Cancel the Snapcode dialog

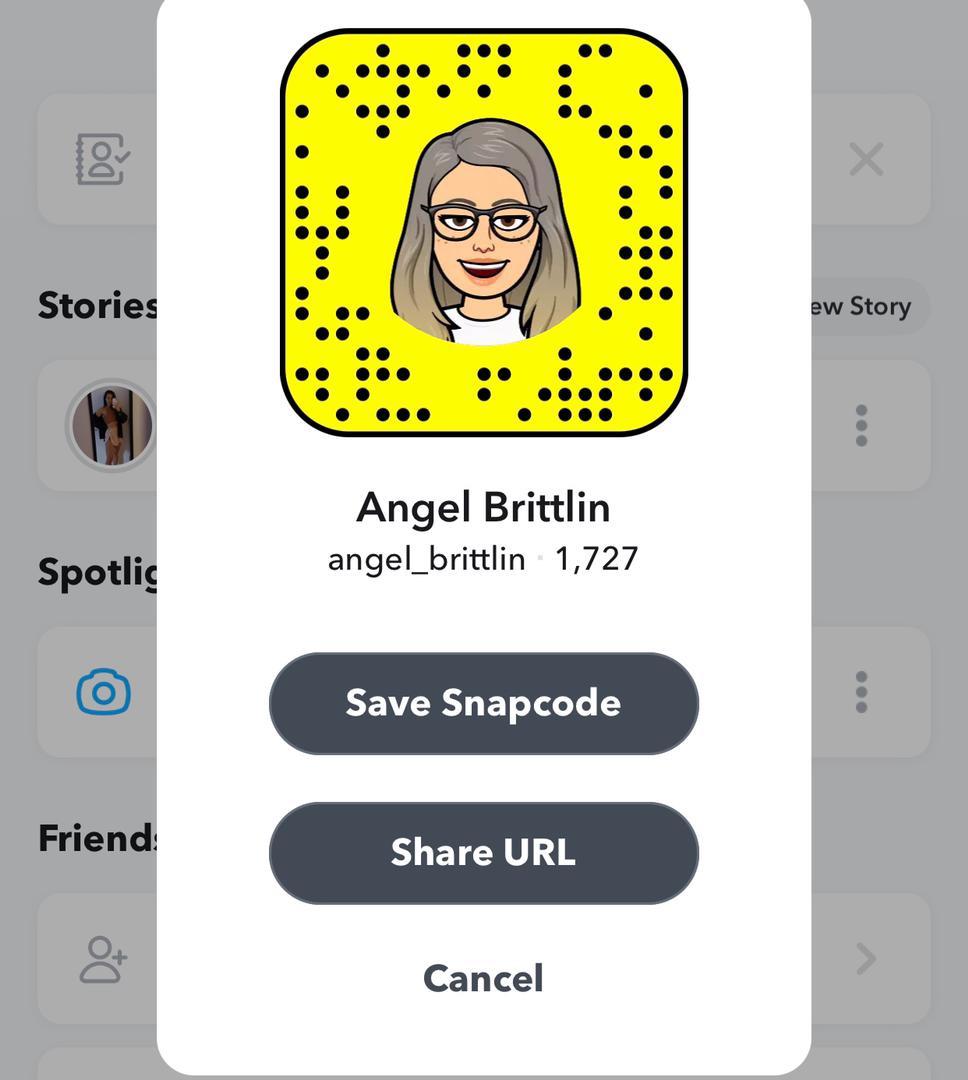pyautogui.click(x=483, y=978)
